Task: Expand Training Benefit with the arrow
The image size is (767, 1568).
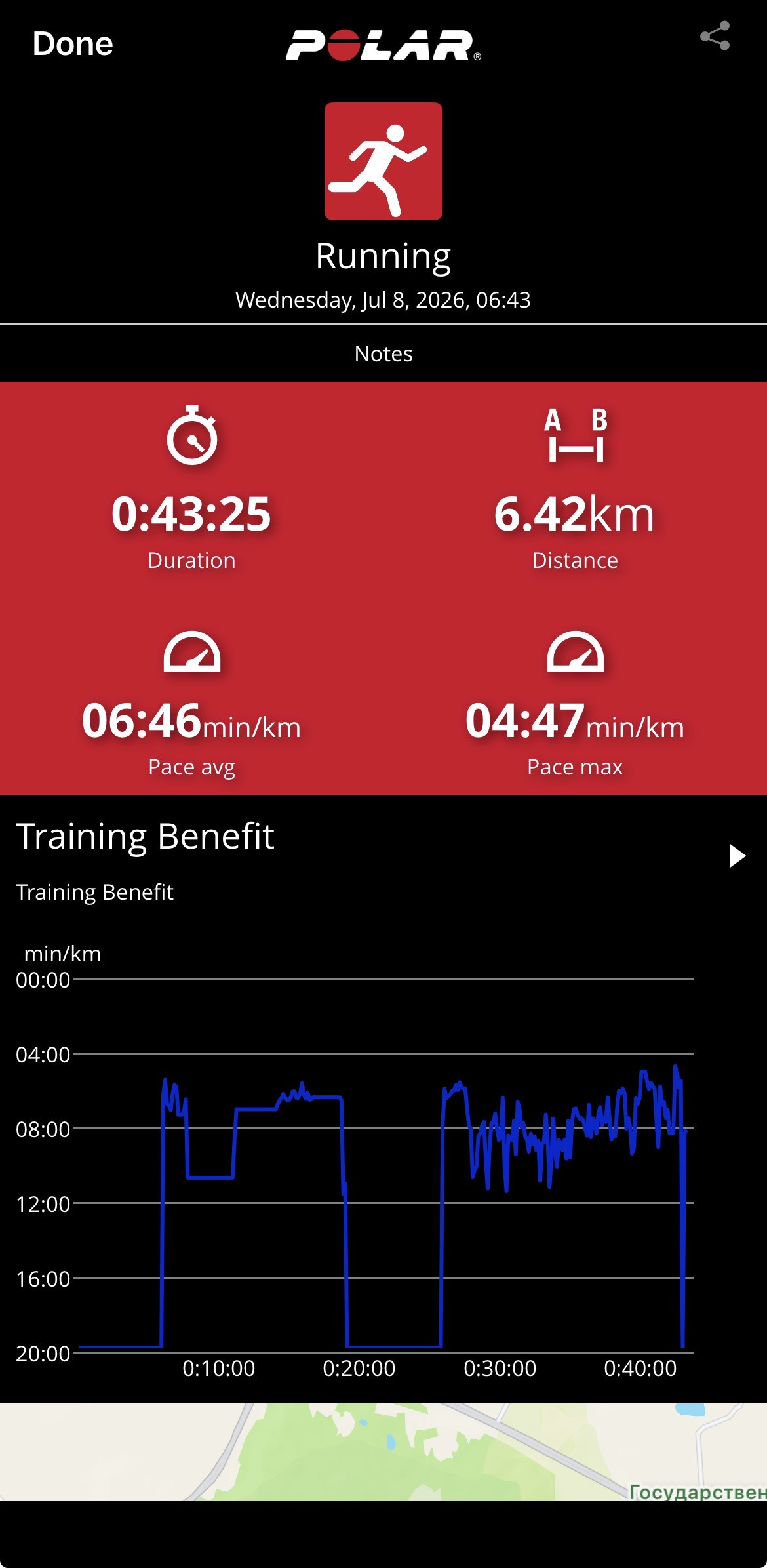Action: (x=737, y=856)
